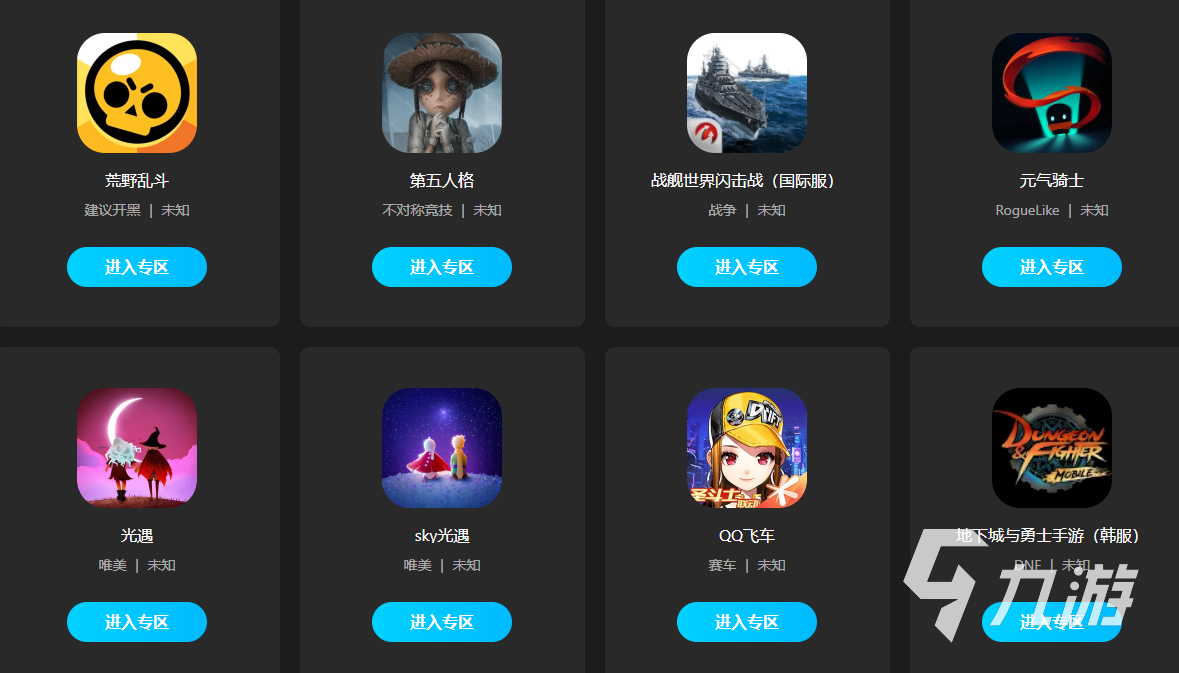Select the 光遇 game icon
The height and width of the screenshot is (673, 1179).
point(137,448)
